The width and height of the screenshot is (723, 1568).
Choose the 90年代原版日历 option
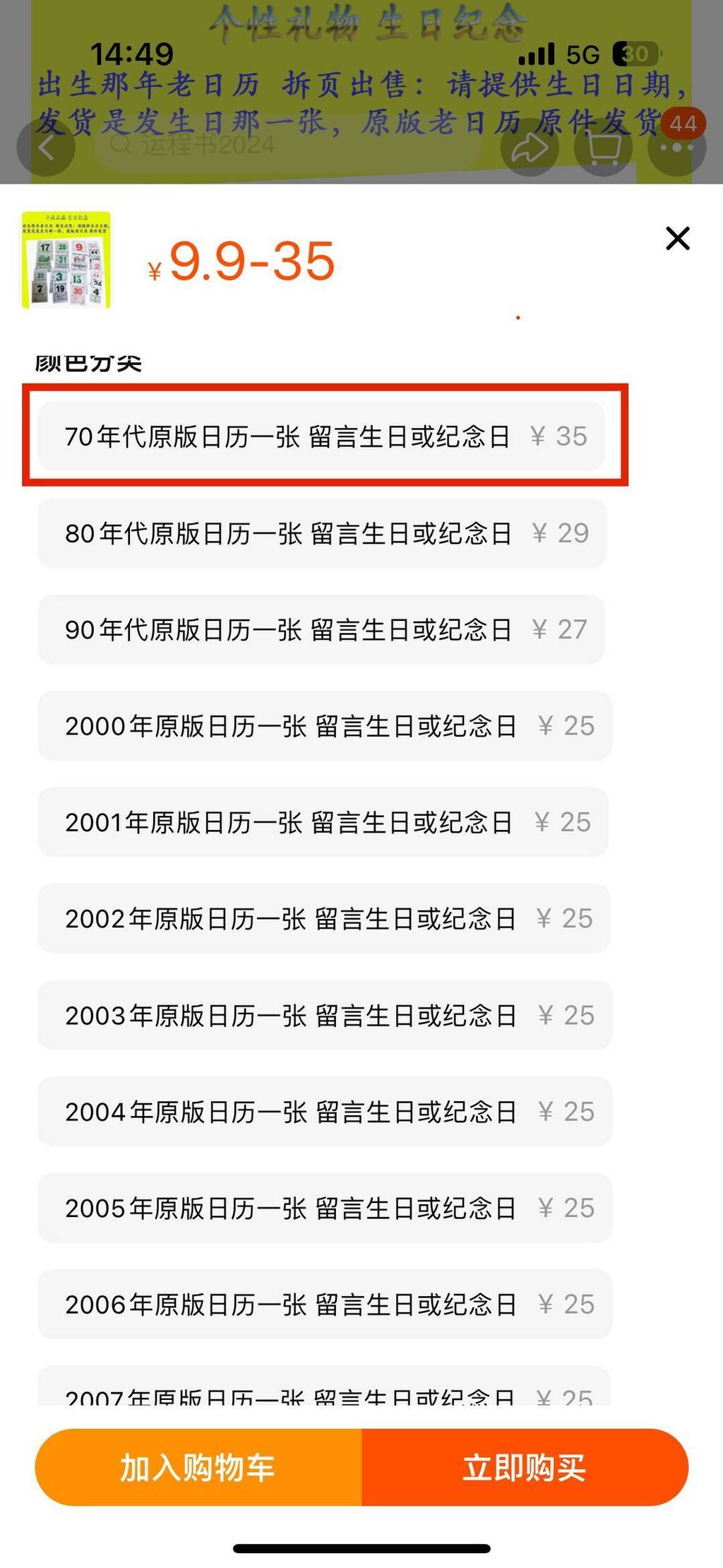pyautogui.click(x=322, y=629)
